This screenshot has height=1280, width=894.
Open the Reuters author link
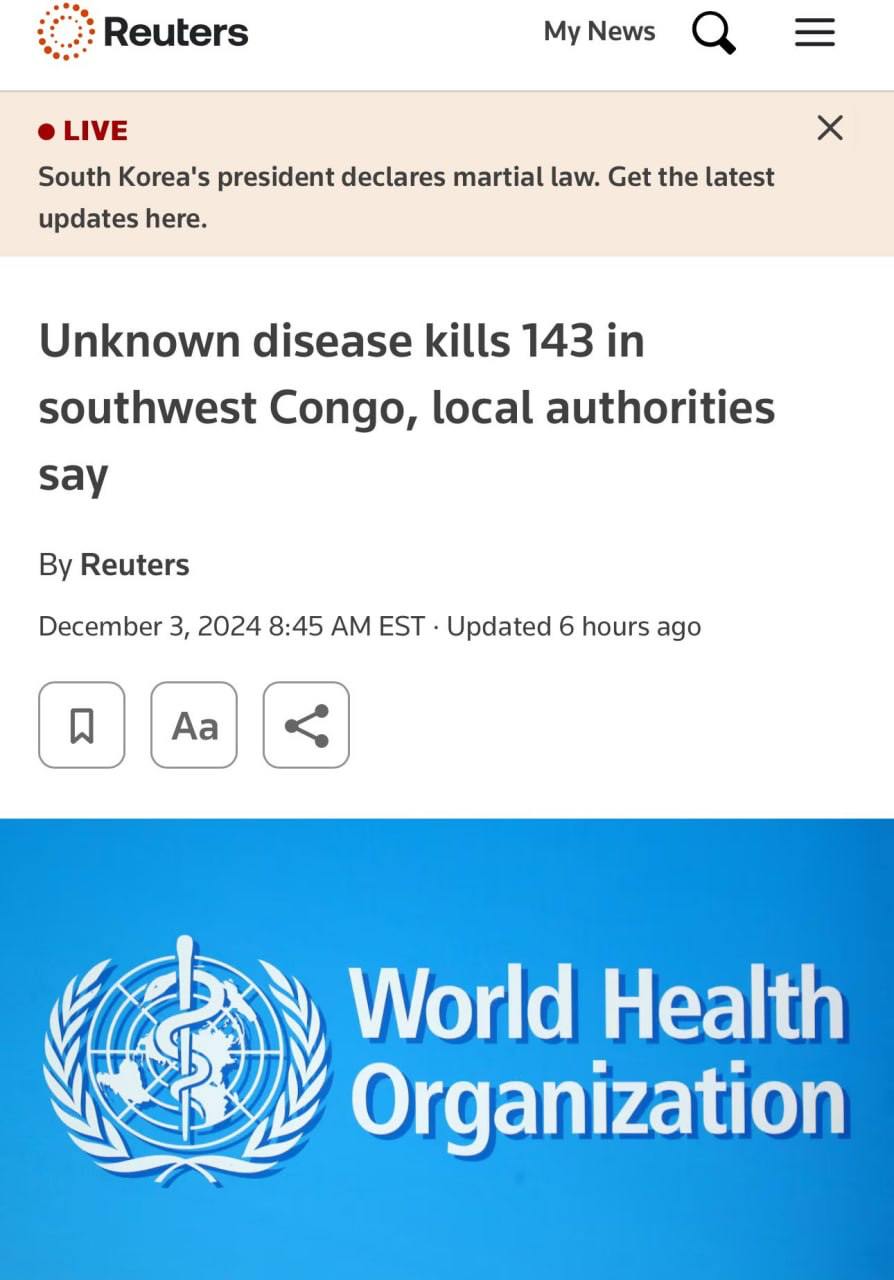134,565
